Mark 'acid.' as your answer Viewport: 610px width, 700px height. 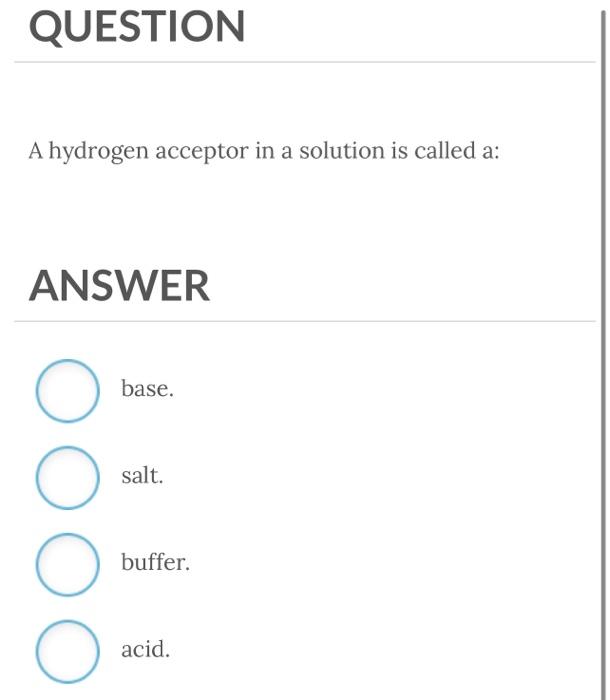[68, 651]
